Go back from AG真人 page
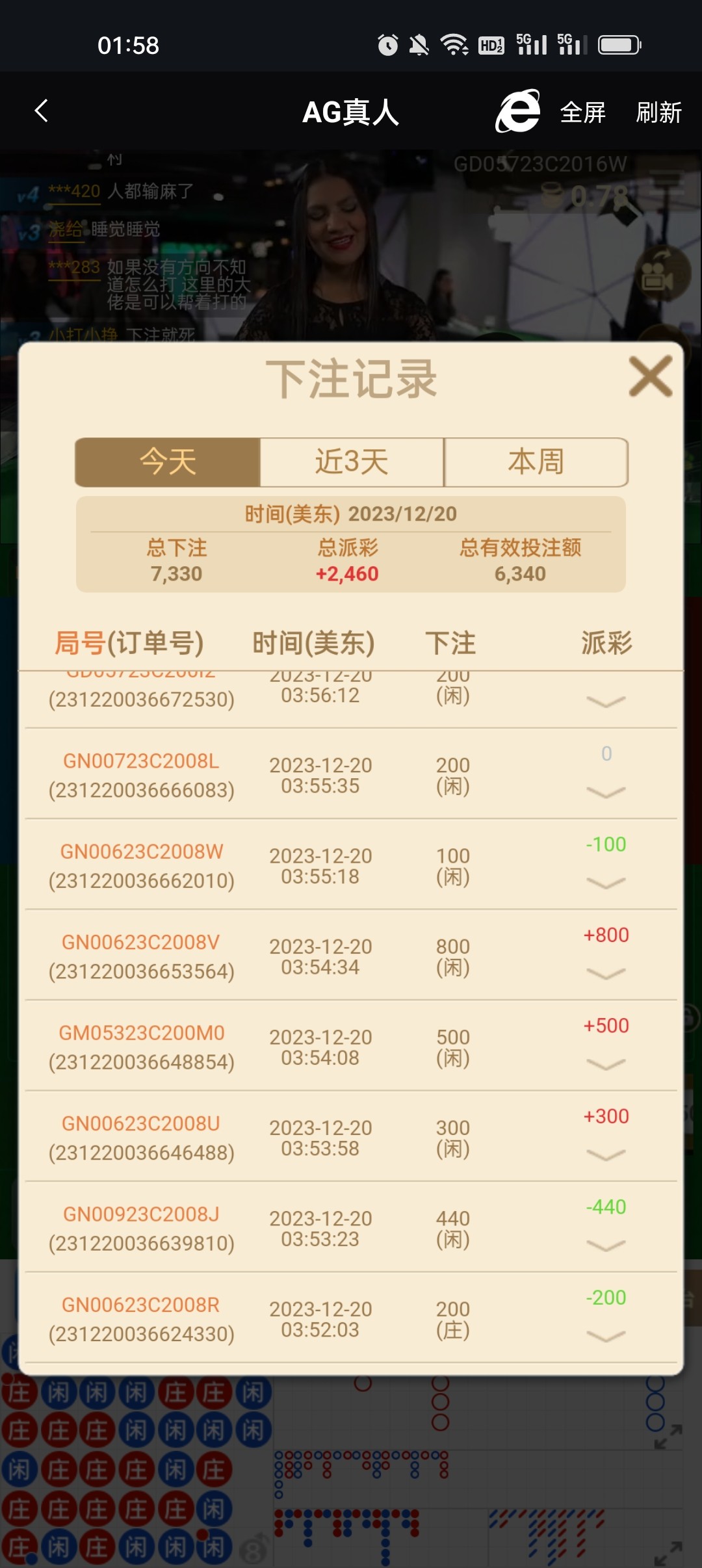This screenshot has height=1568, width=702. [42, 111]
